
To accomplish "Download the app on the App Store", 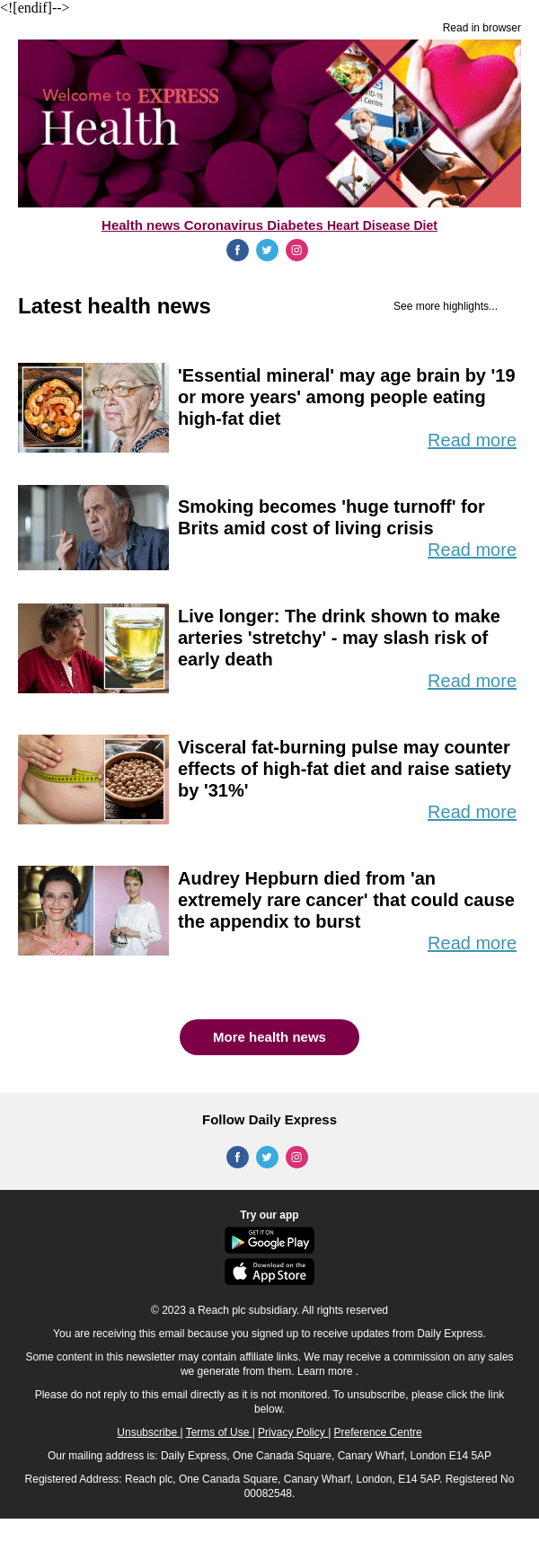I will pyautogui.click(x=269, y=1272).
